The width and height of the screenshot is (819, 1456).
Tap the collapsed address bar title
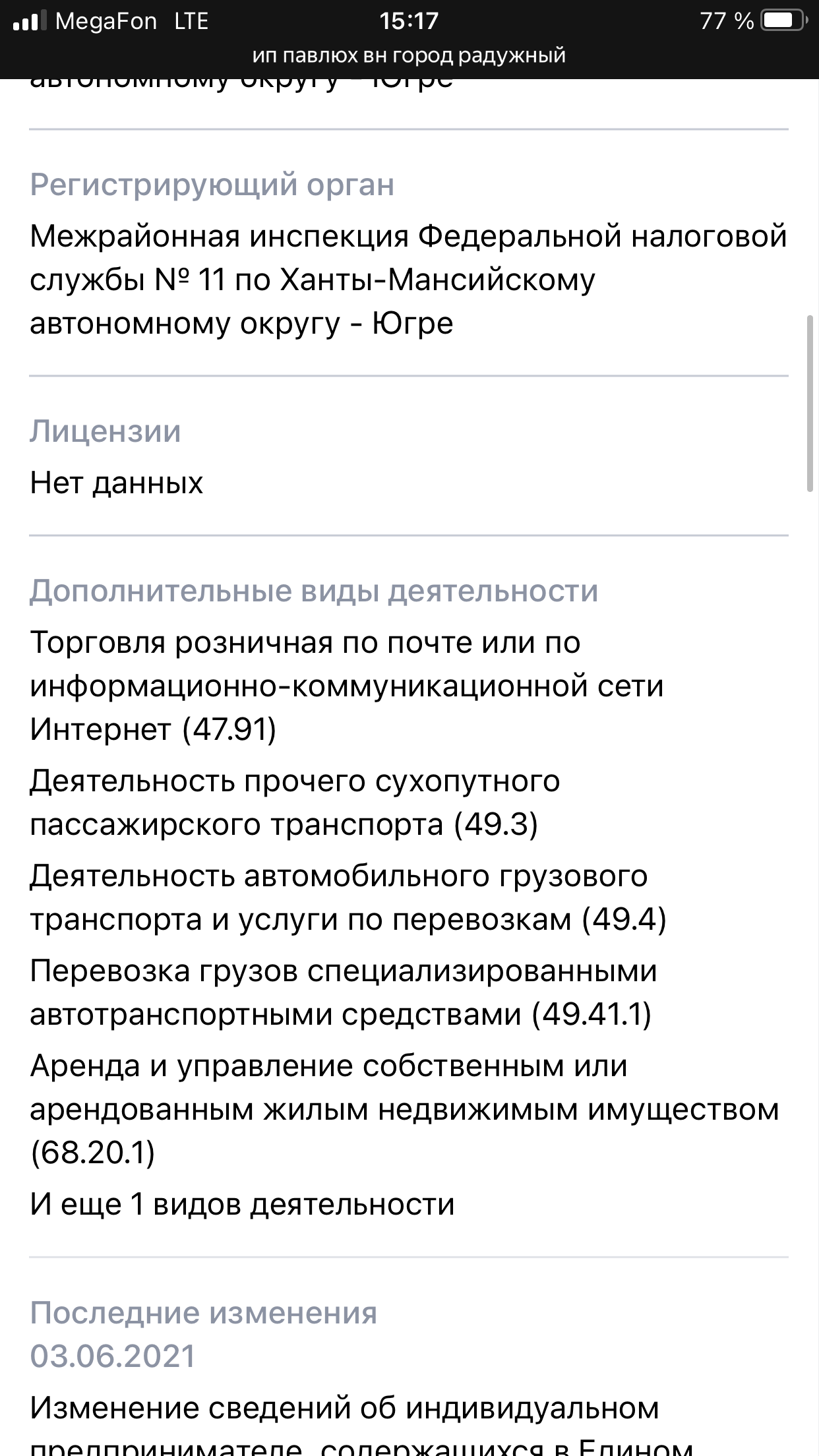[x=409, y=55]
